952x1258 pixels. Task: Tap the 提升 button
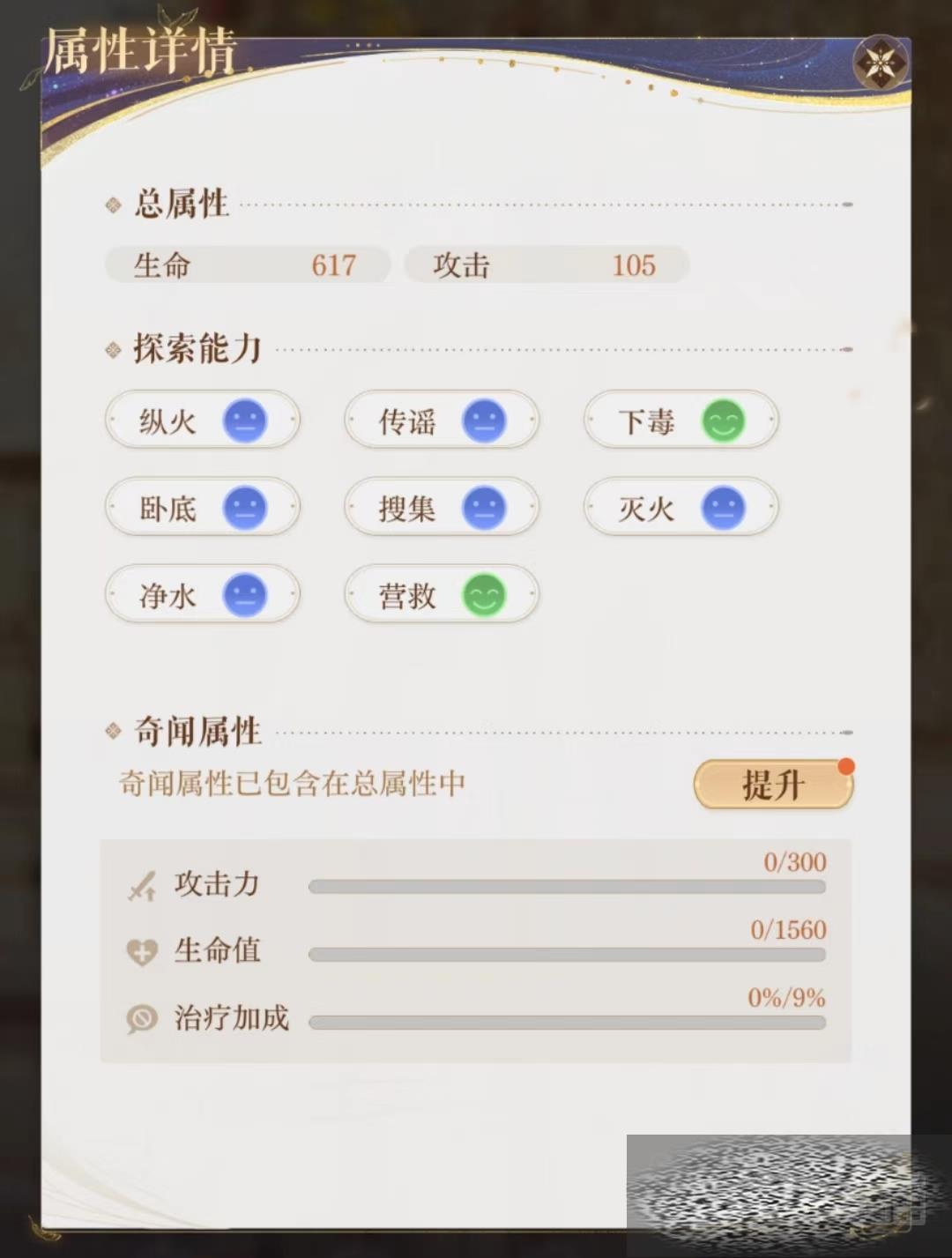(773, 784)
